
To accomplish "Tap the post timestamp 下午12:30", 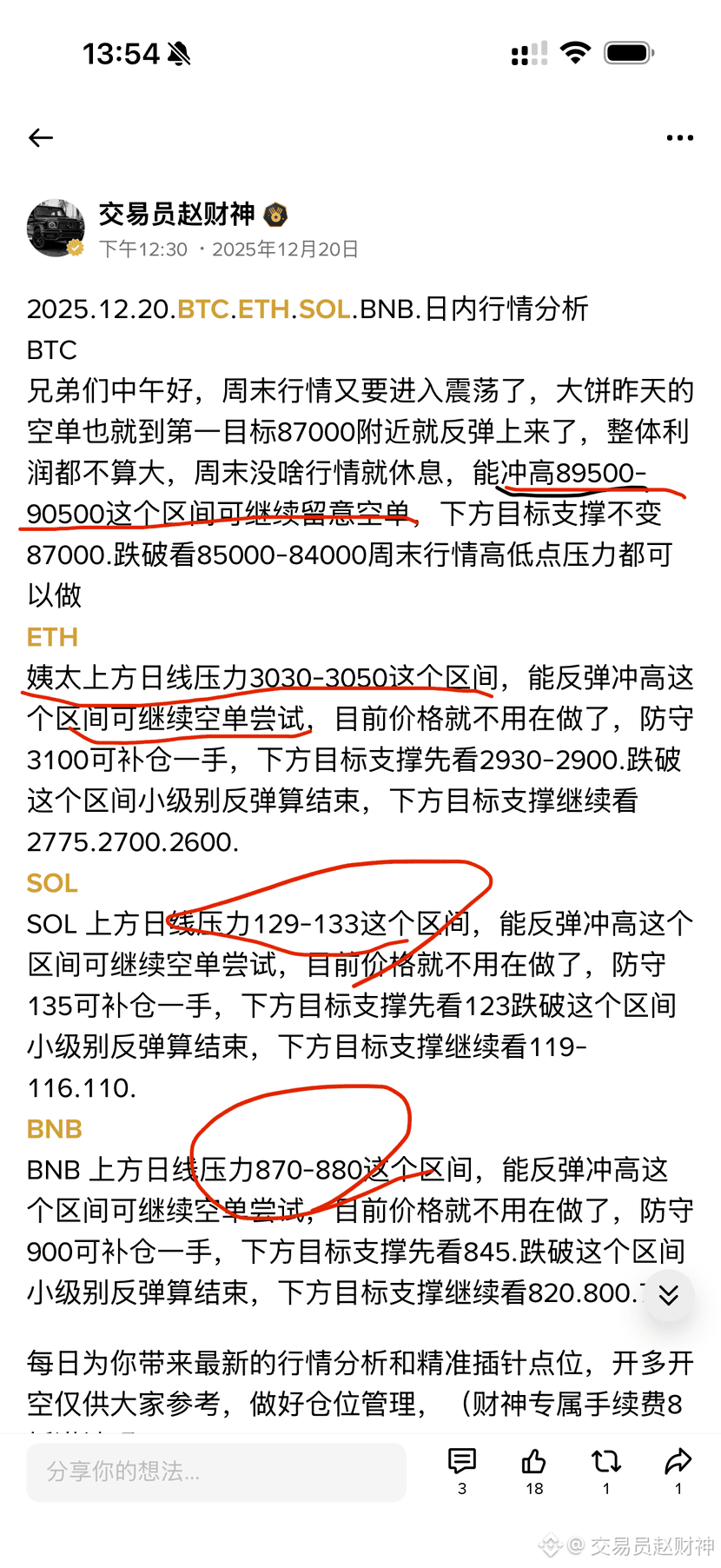I will click(x=142, y=248).
